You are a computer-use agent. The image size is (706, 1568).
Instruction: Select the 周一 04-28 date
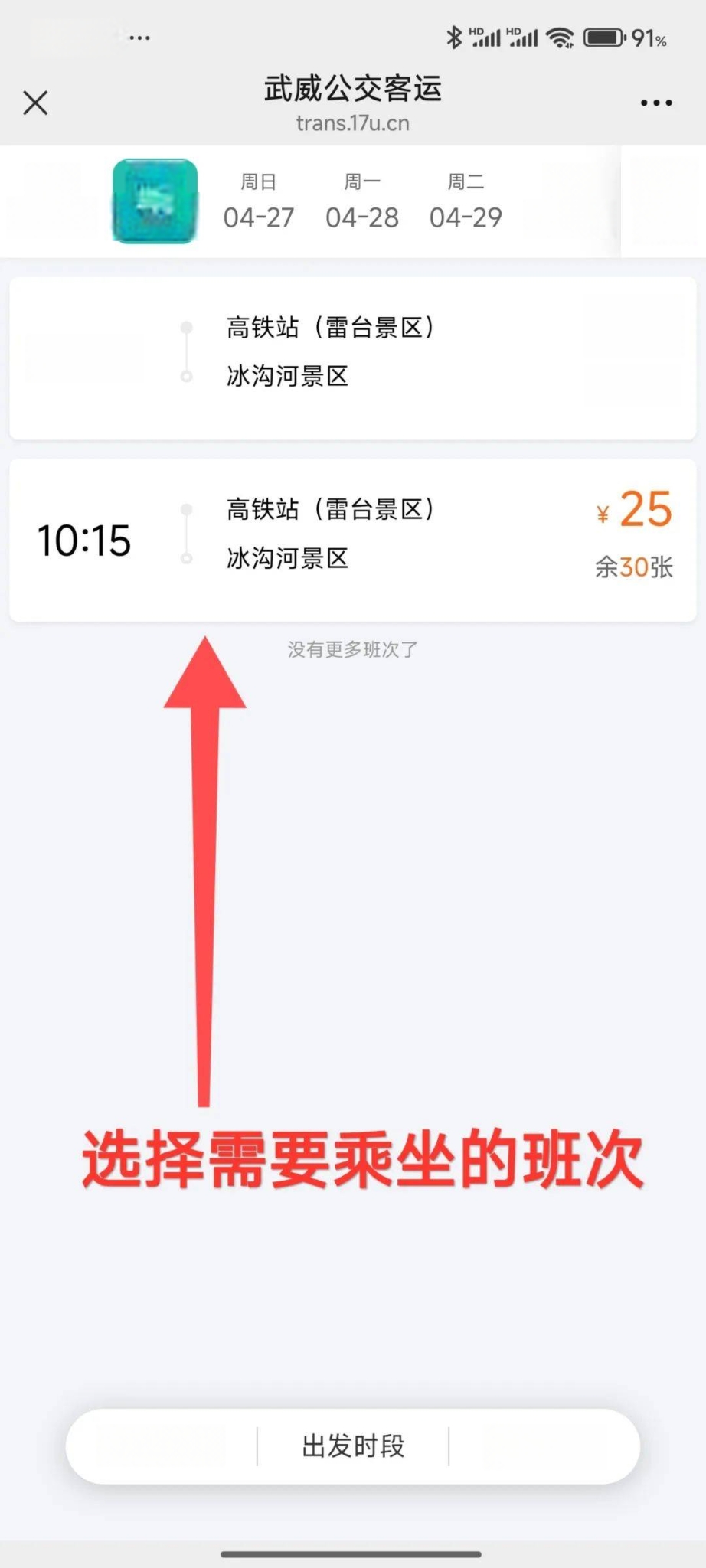[362, 202]
